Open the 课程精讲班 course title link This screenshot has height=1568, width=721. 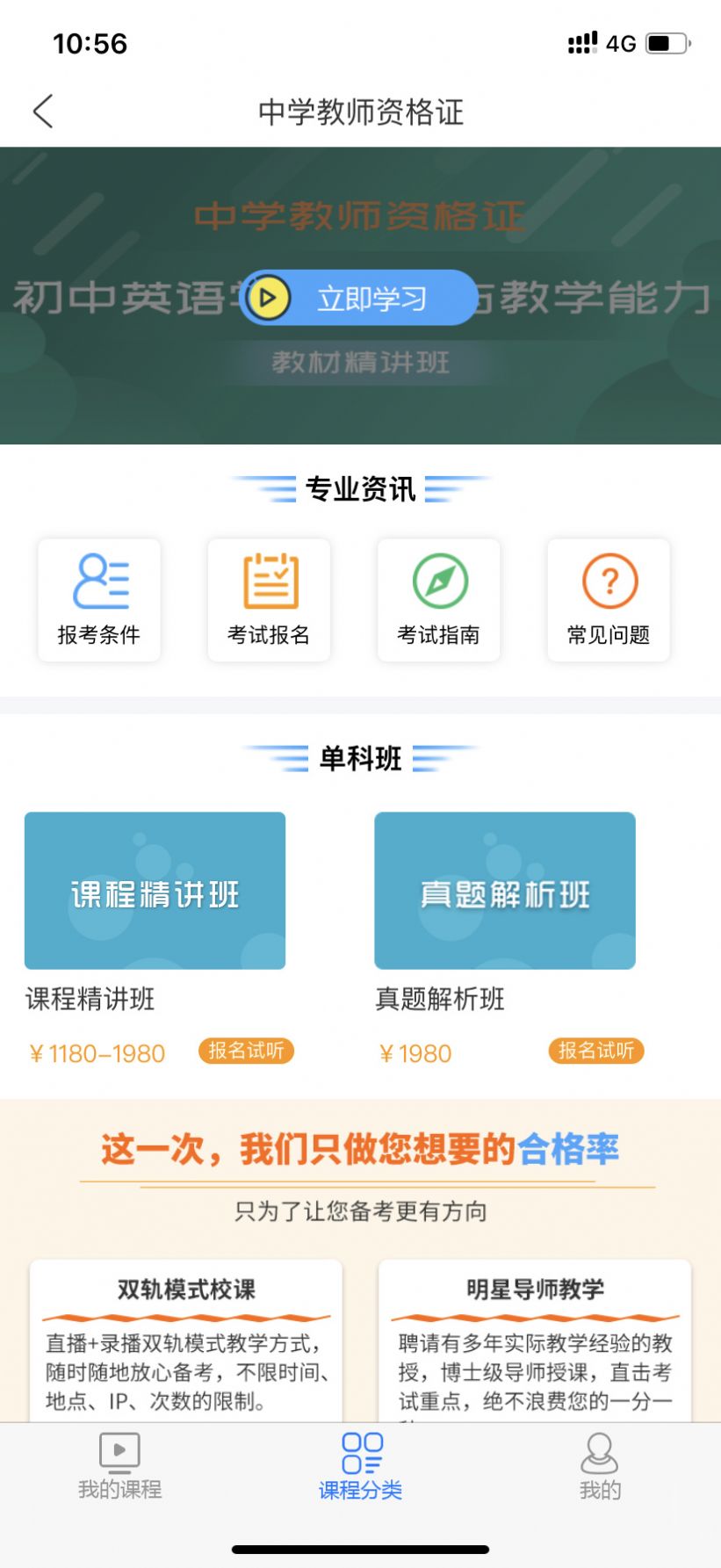[88, 1001]
